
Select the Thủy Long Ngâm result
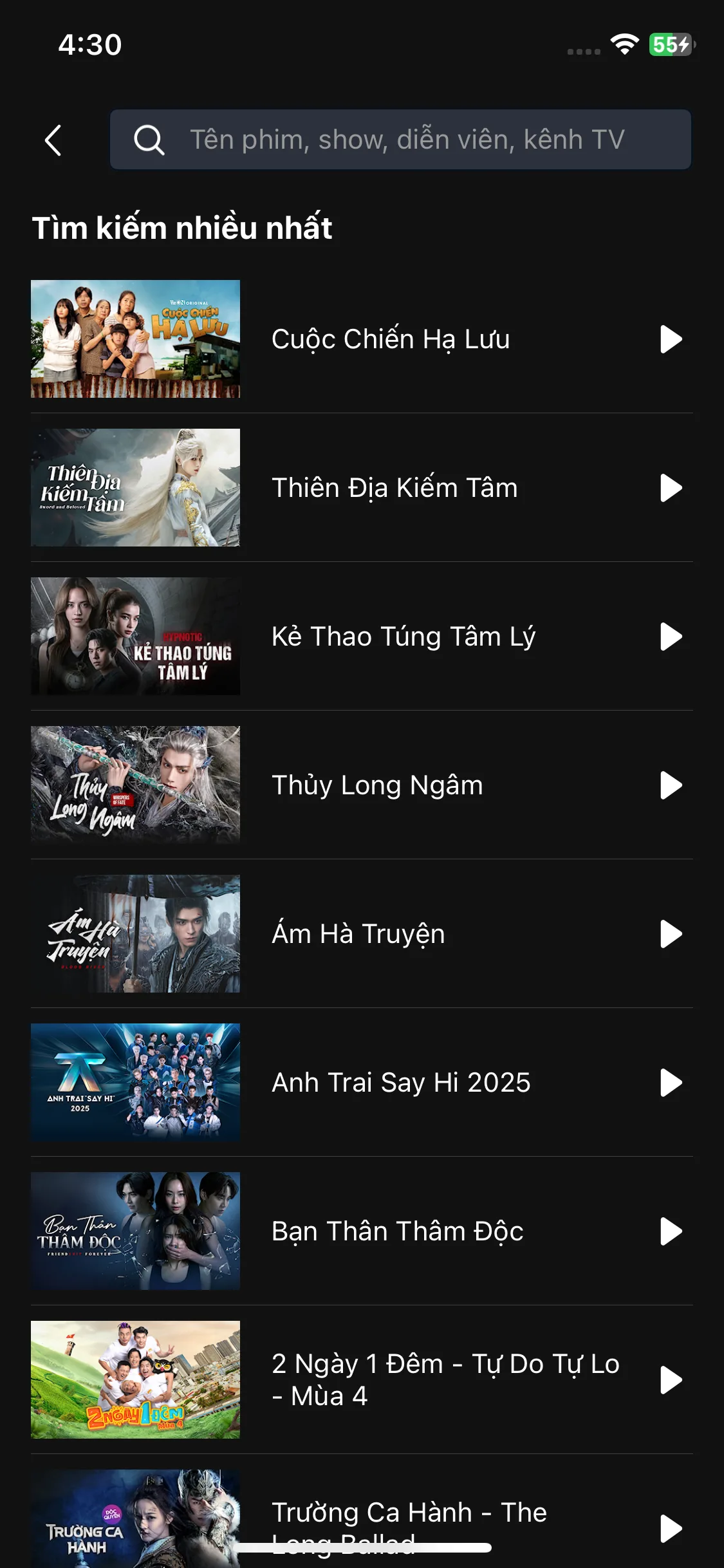377,785
